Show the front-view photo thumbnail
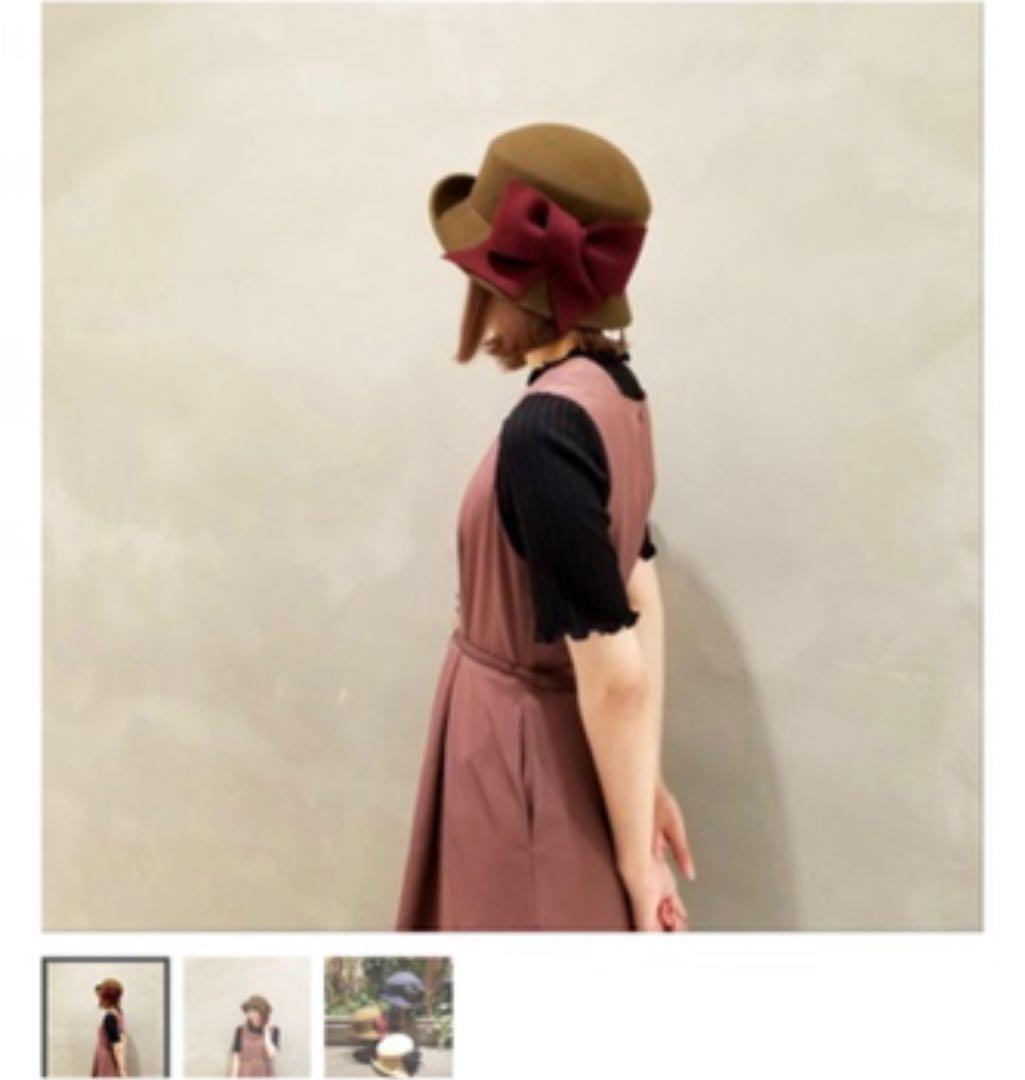The height and width of the screenshot is (1080, 1025). 247,1016
